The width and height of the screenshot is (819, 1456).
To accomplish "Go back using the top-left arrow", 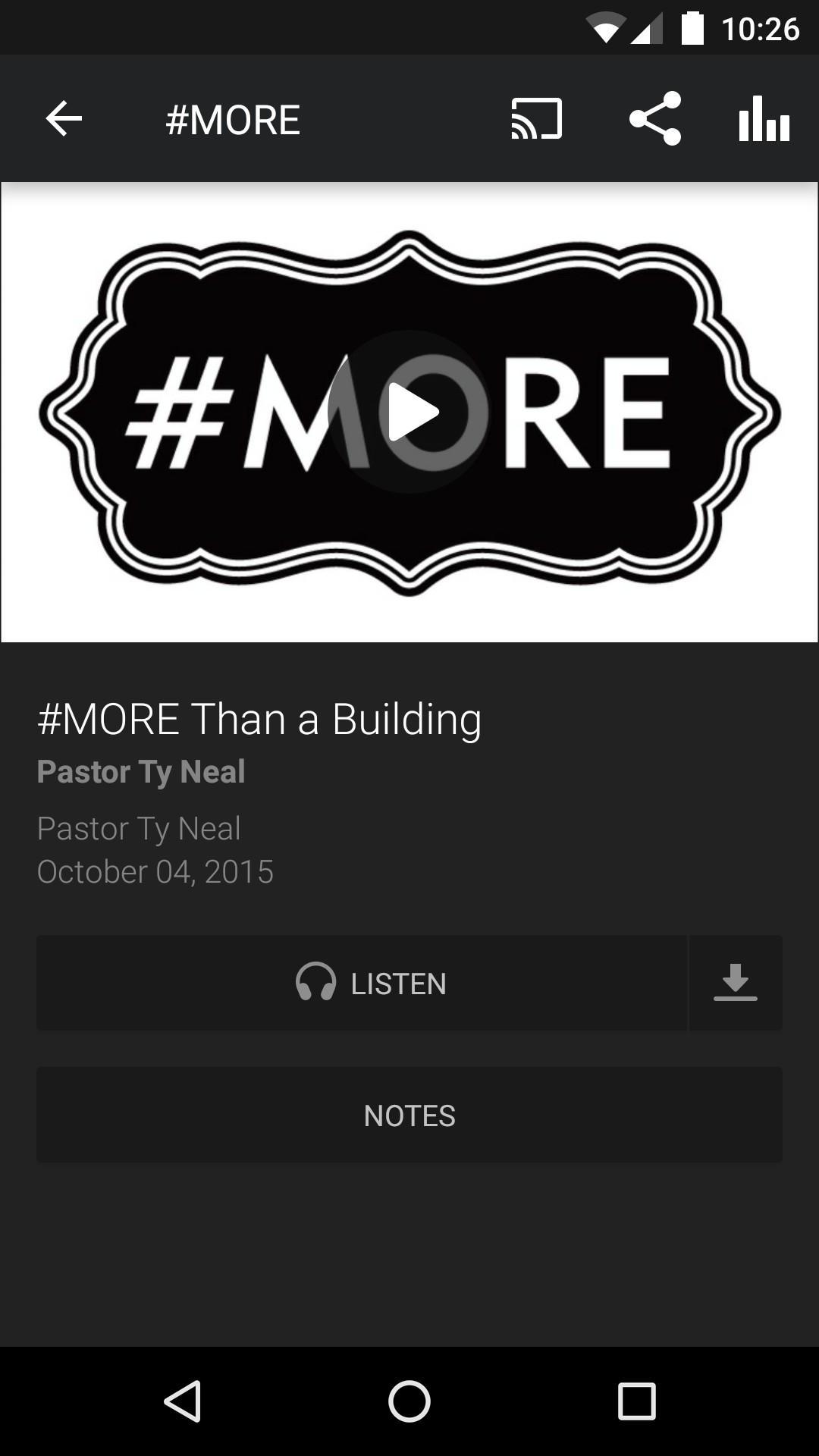I will [x=64, y=119].
